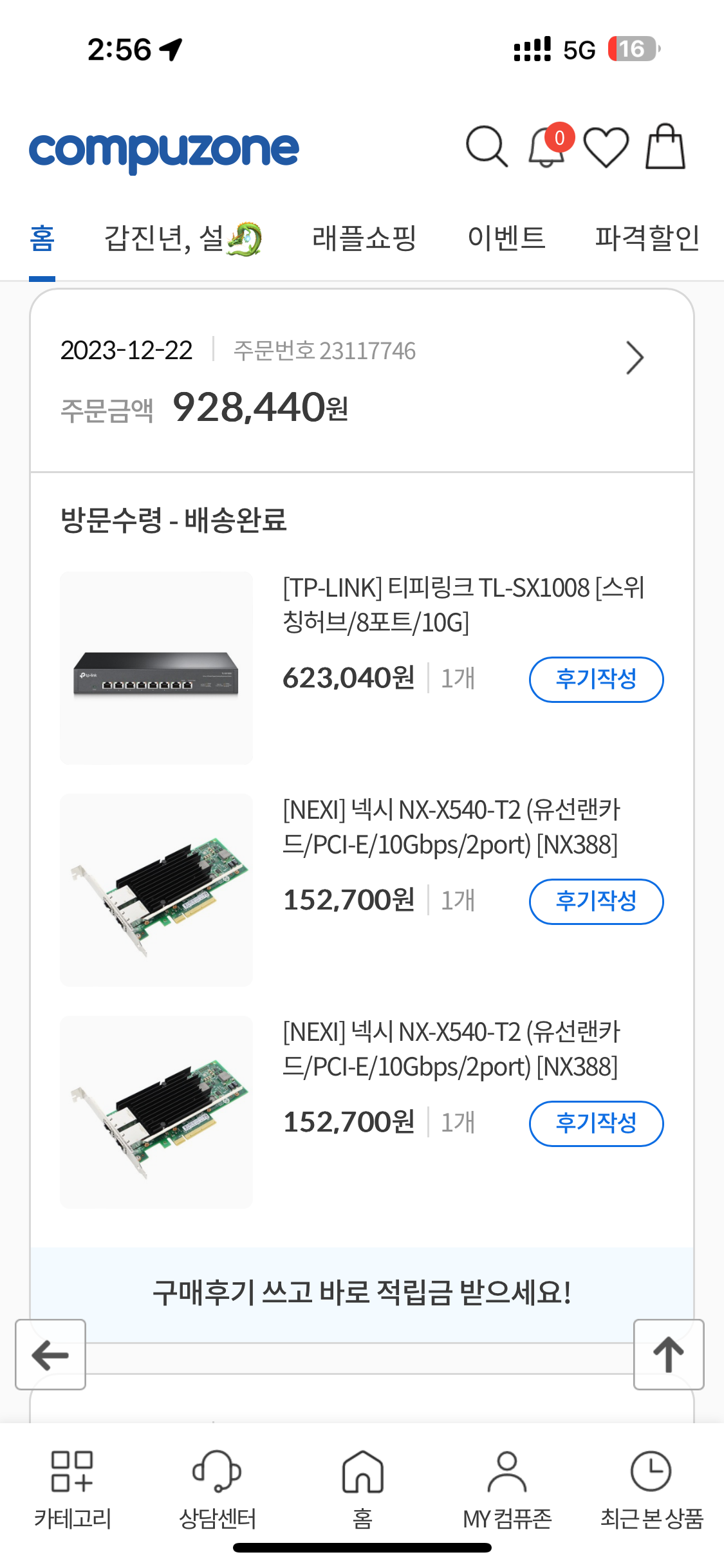The width and height of the screenshot is (724, 1568).
Task: Switch to the 이벤트 tab
Action: pos(506,238)
